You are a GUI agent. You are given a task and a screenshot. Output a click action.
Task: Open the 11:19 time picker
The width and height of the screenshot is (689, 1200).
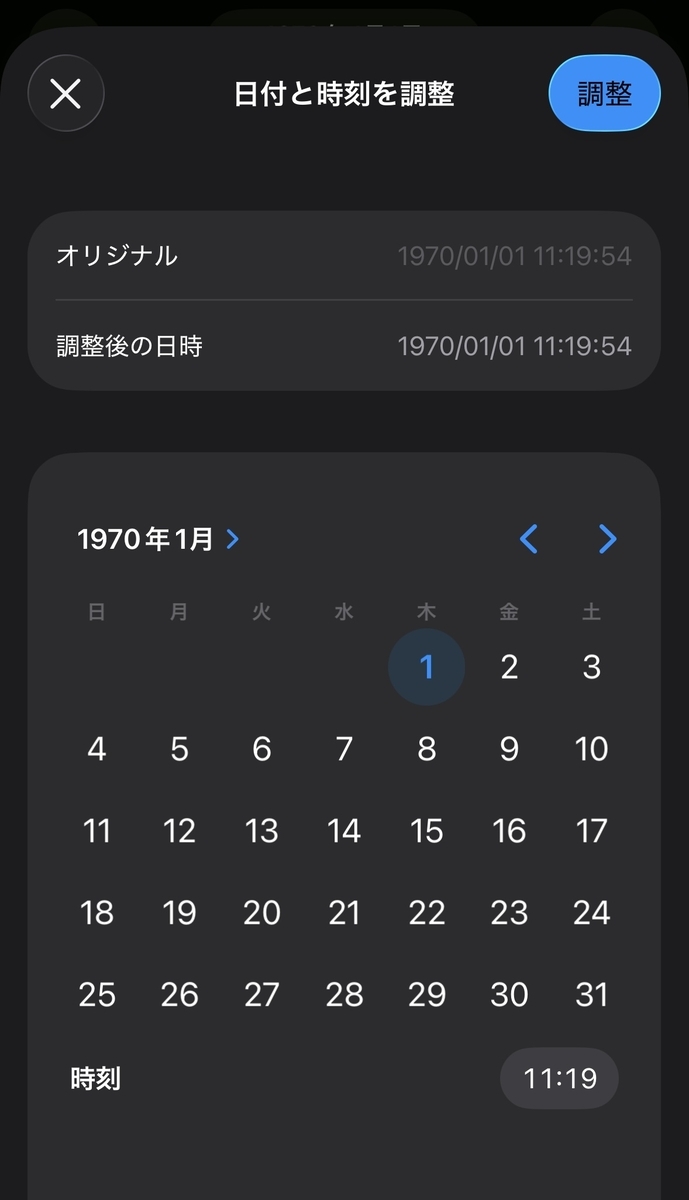[559, 1080]
